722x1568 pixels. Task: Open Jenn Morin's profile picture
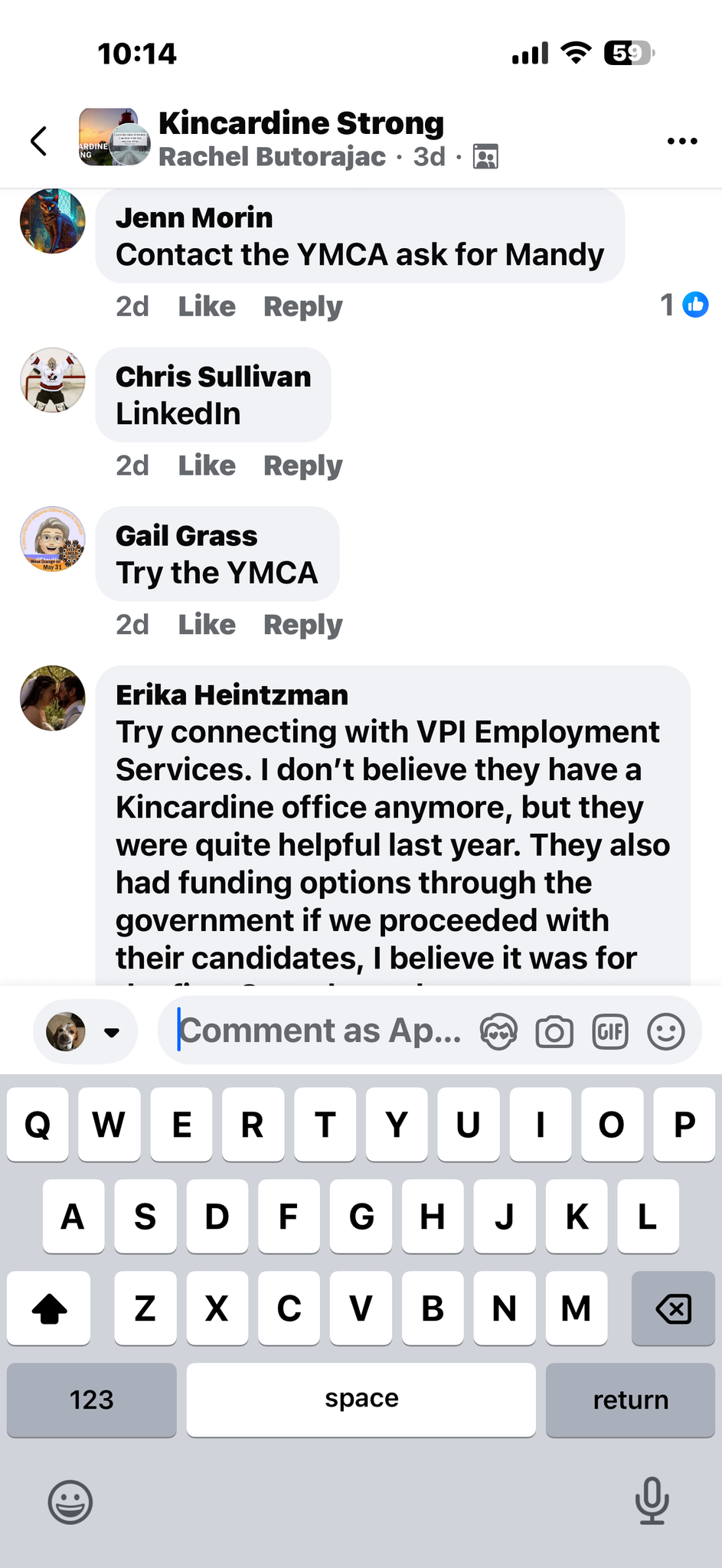click(52, 221)
